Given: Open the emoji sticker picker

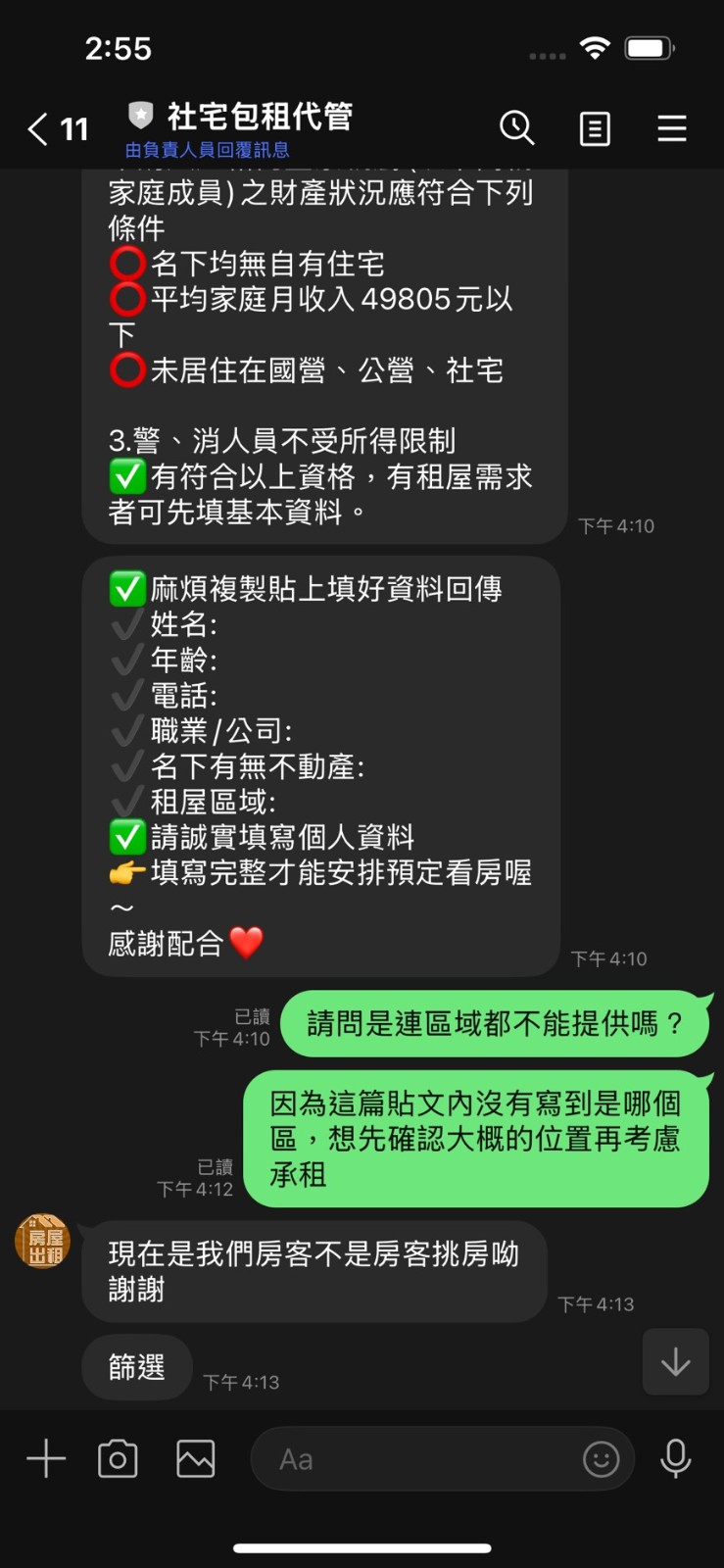Looking at the screenshot, I should point(601,1459).
